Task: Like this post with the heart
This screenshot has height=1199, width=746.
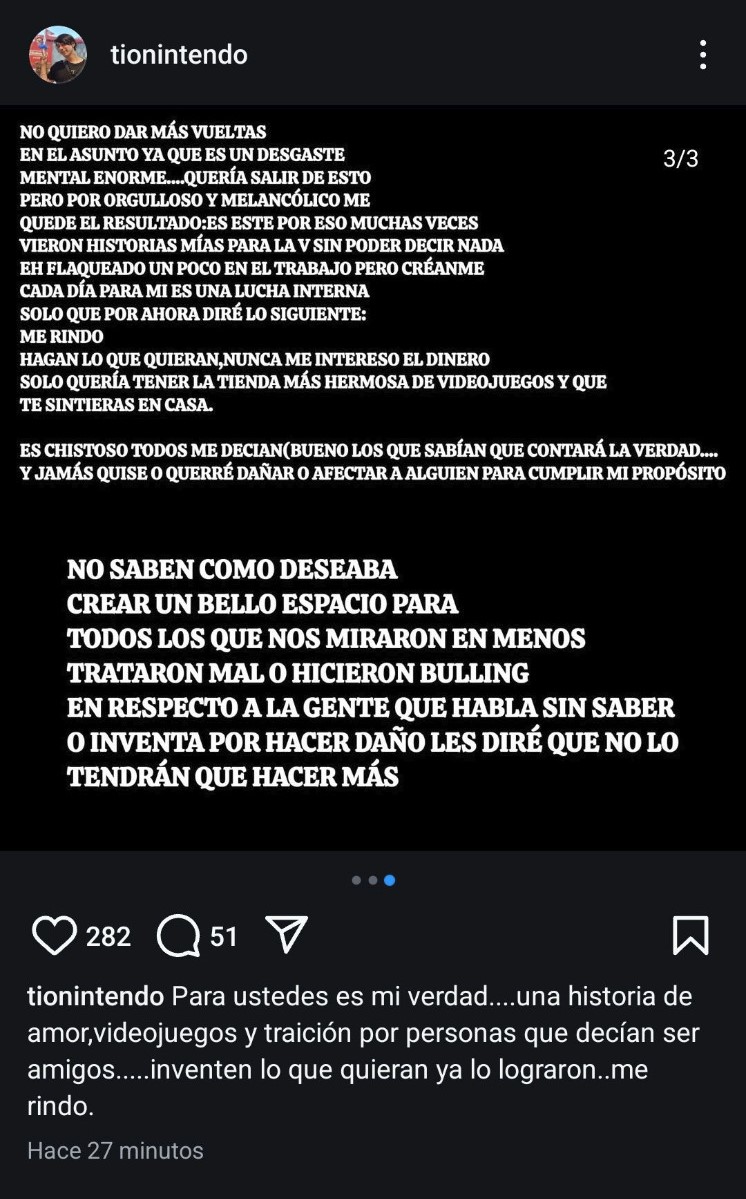Action: click(54, 935)
